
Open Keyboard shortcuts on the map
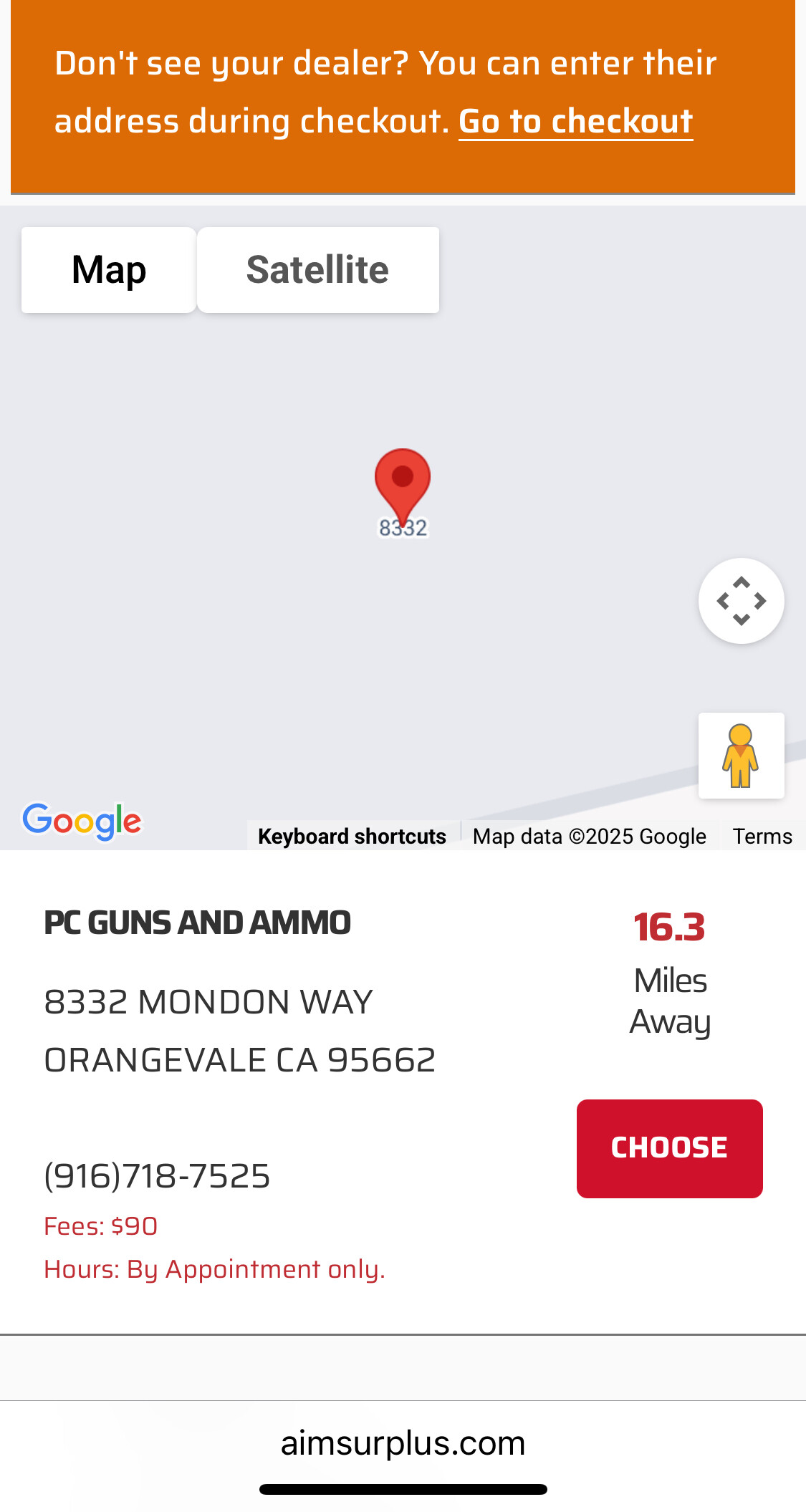(x=352, y=837)
